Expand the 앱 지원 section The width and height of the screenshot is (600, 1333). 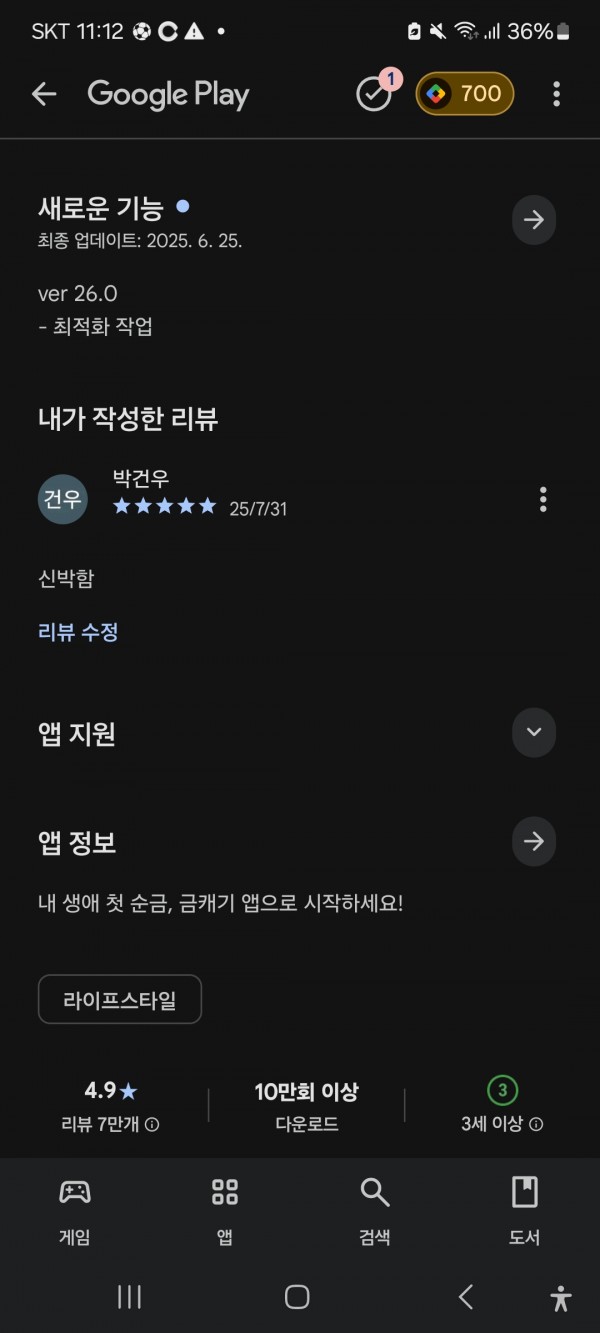click(x=534, y=732)
